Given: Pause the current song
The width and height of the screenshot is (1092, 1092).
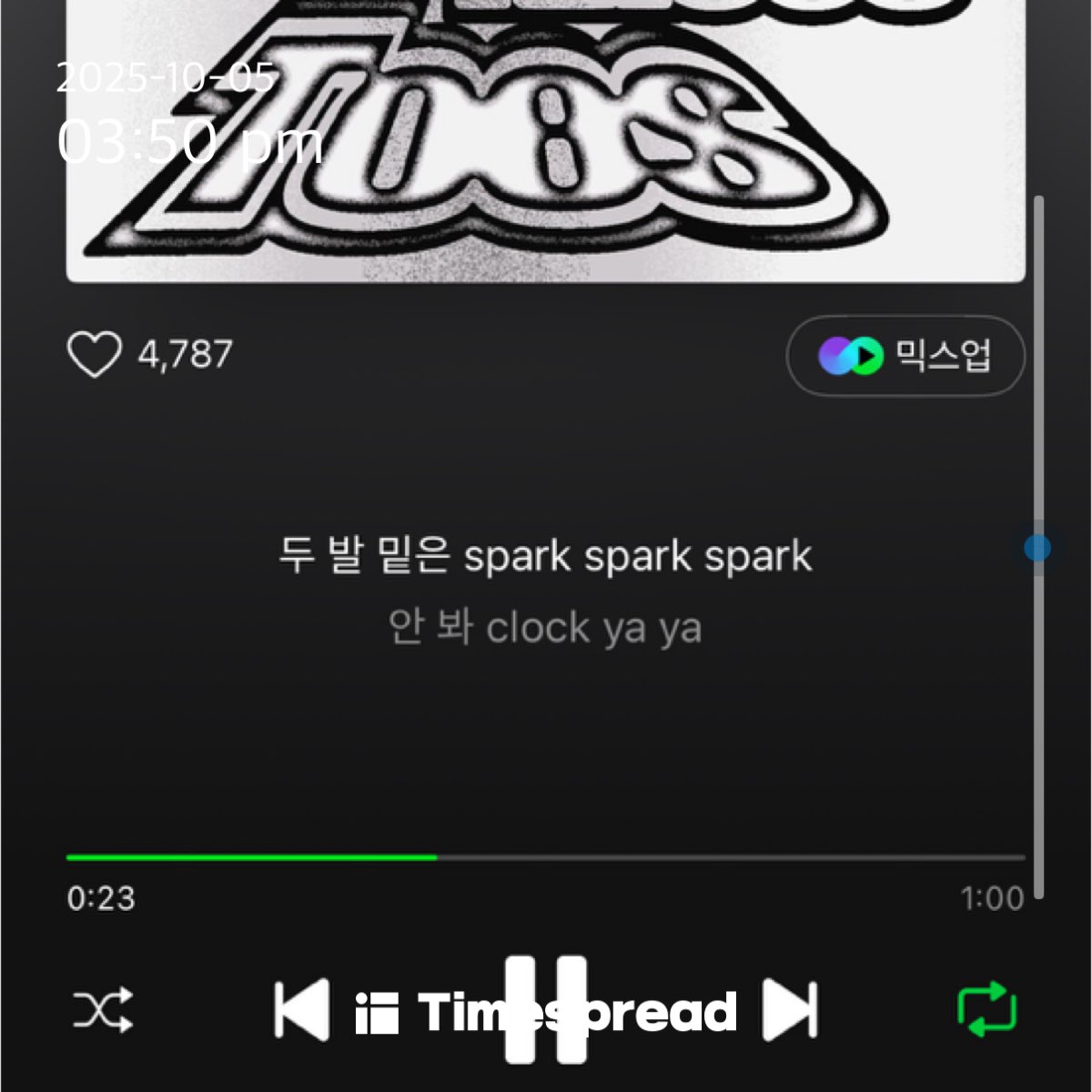Looking at the screenshot, I should pos(545,1009).
